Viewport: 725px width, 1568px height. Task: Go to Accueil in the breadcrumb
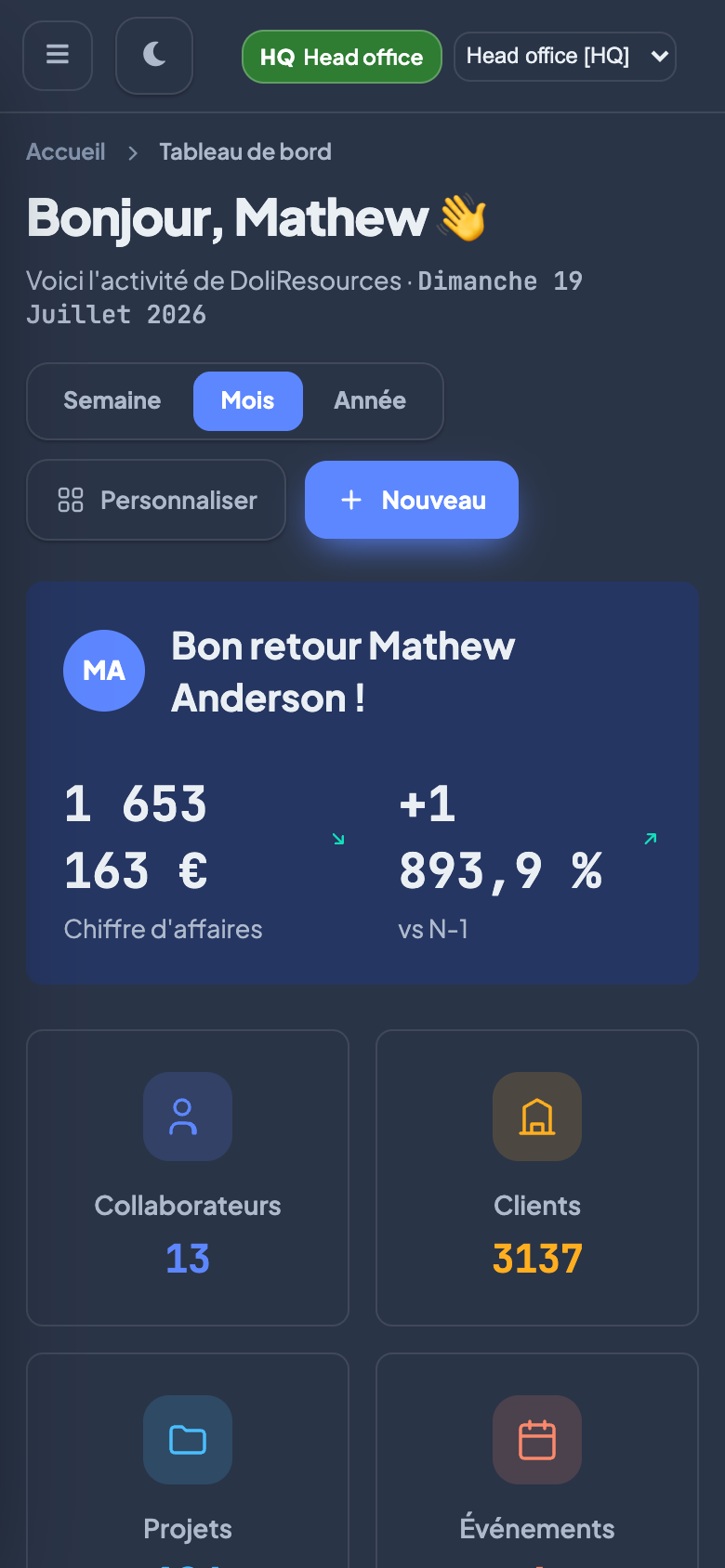click(65, 151)
